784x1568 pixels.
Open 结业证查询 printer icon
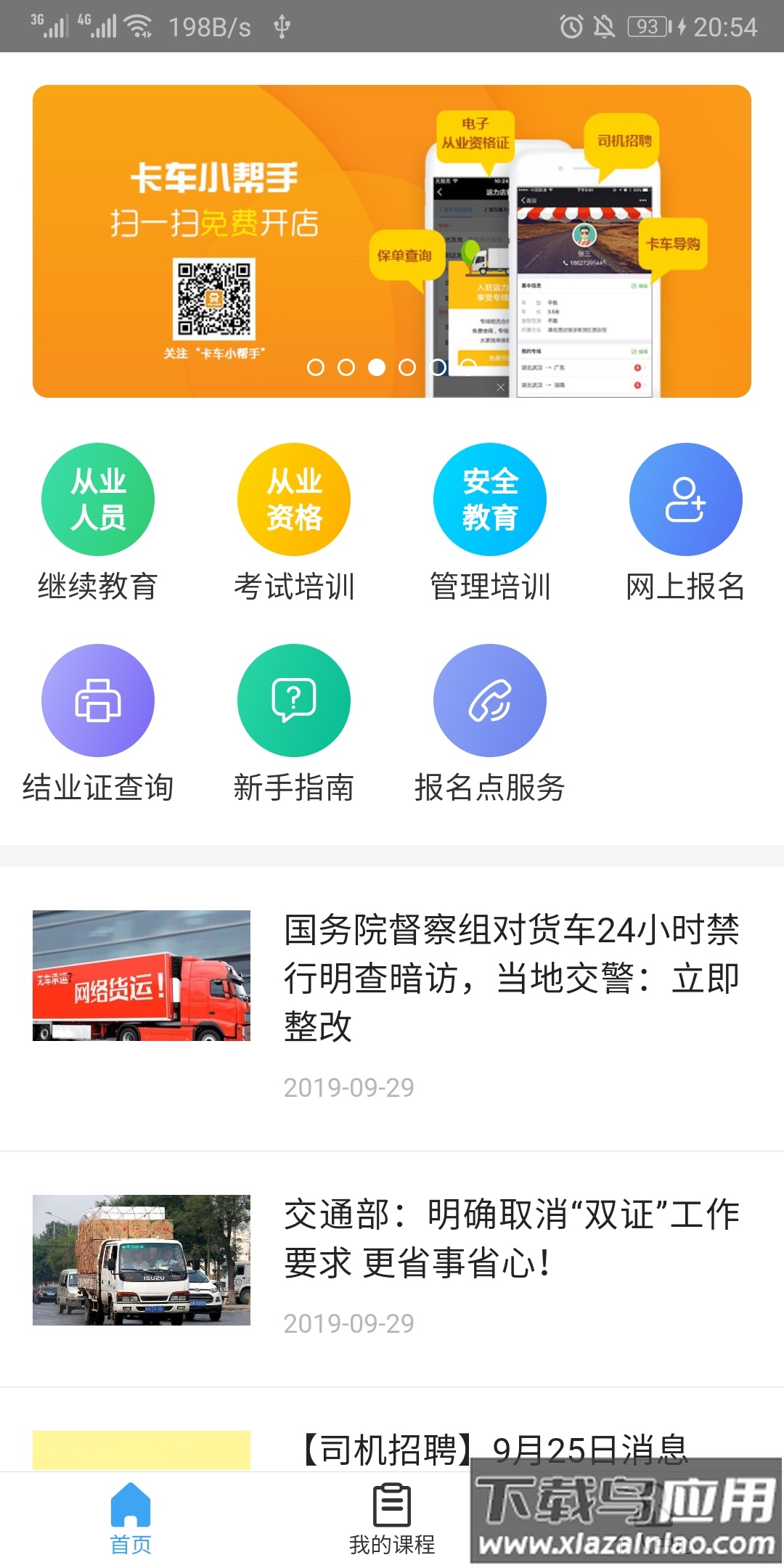click(98, 699)
